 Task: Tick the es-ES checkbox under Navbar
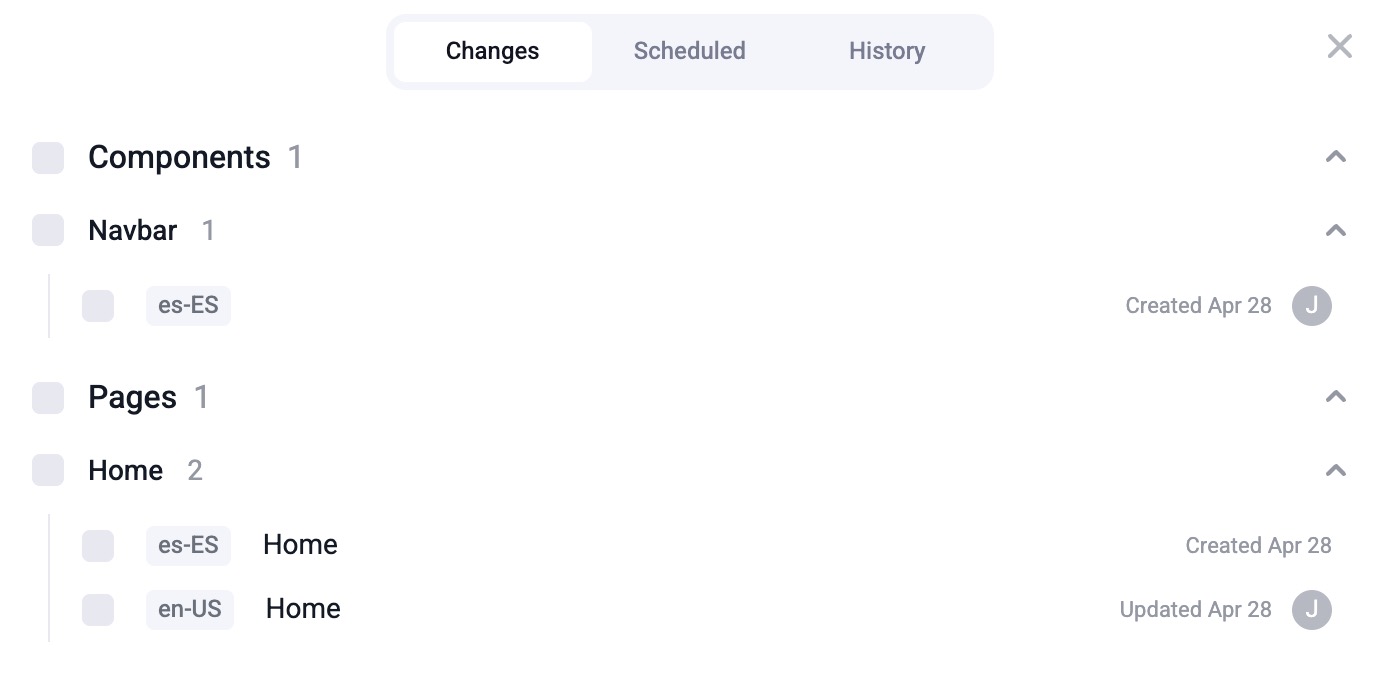pos(98,306)
